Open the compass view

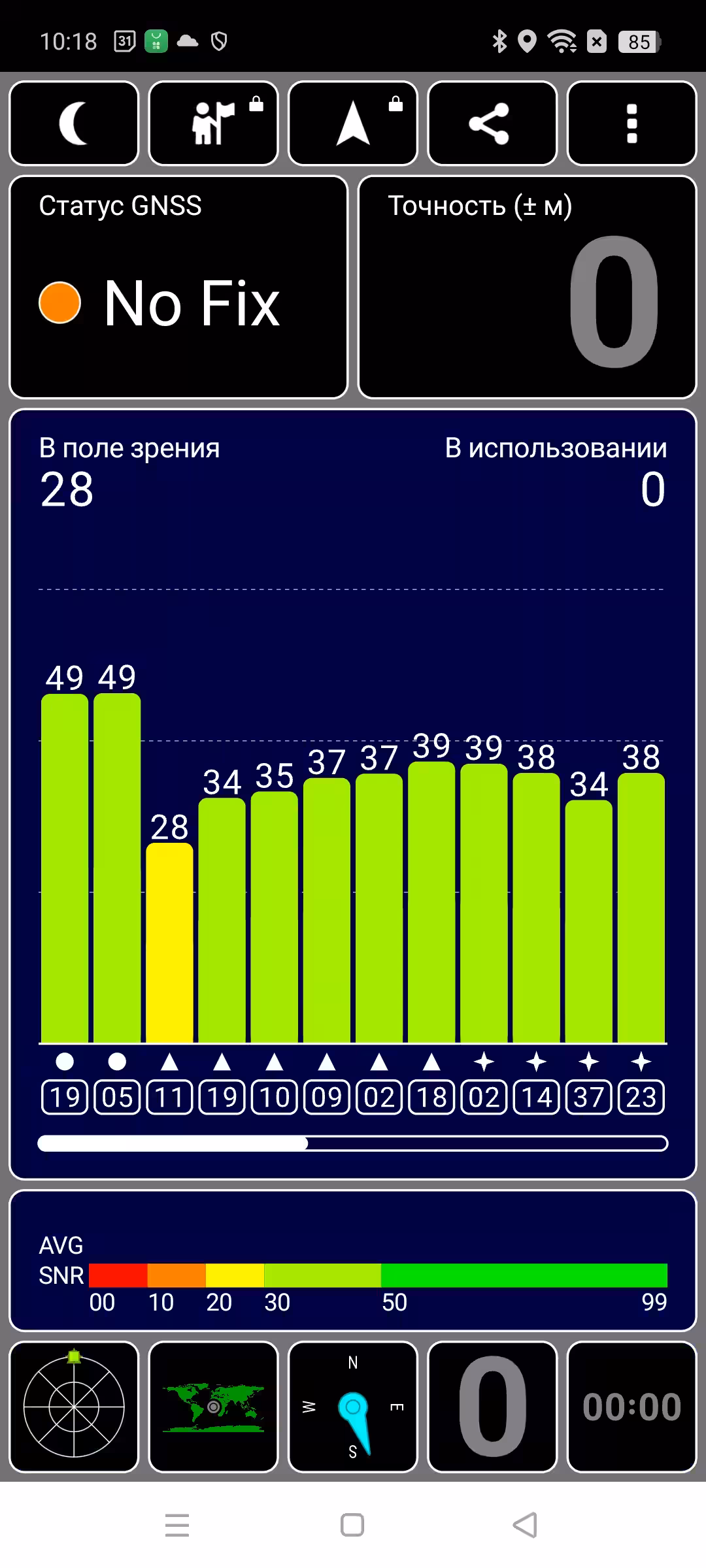pos(353,1407)
